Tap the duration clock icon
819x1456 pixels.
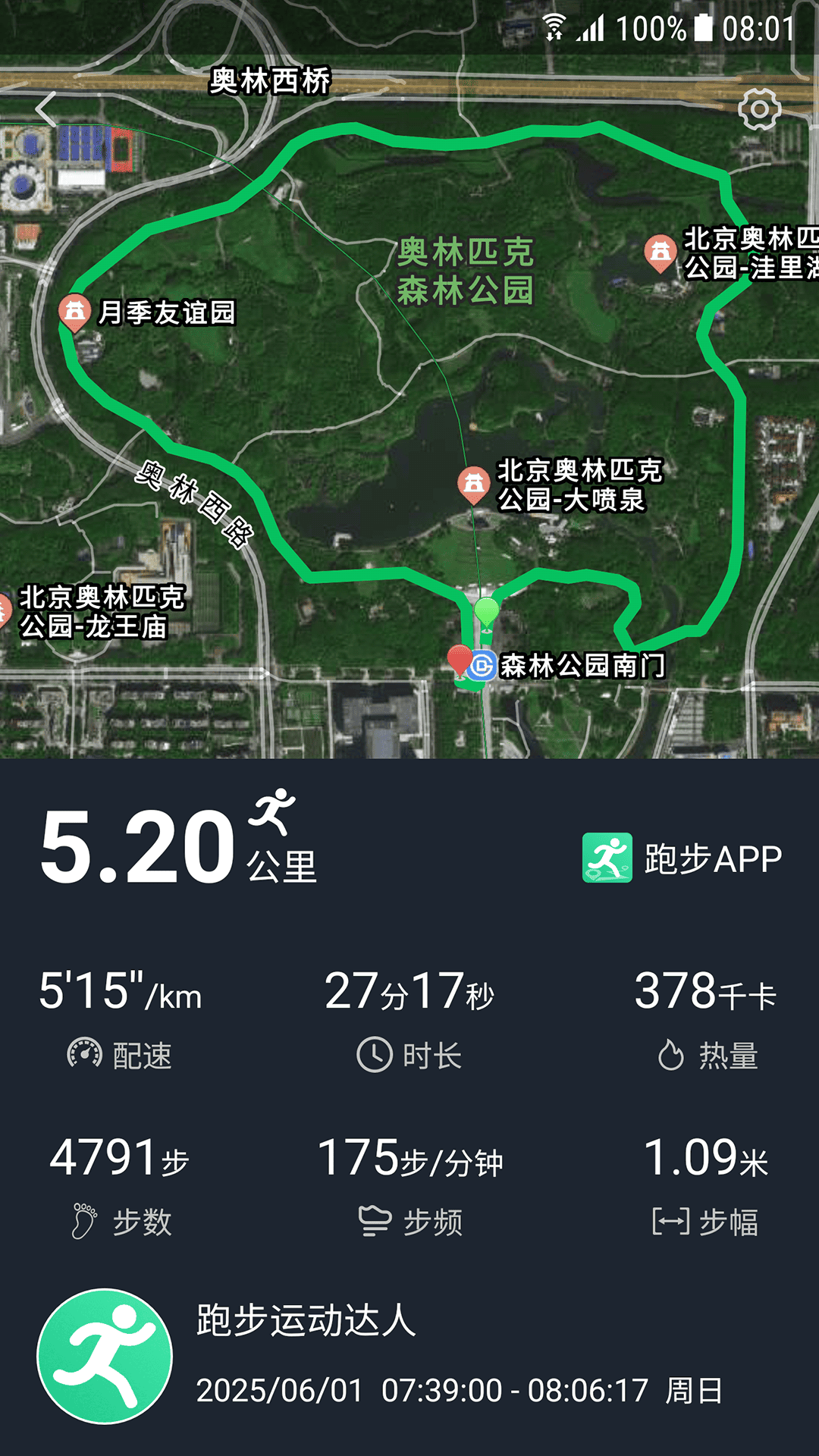tap(375, 1053)
